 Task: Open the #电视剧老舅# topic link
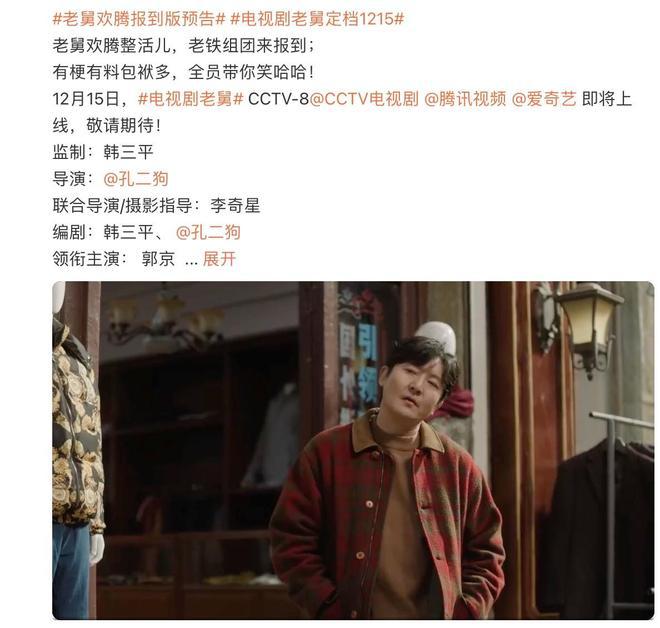point(189,99)
